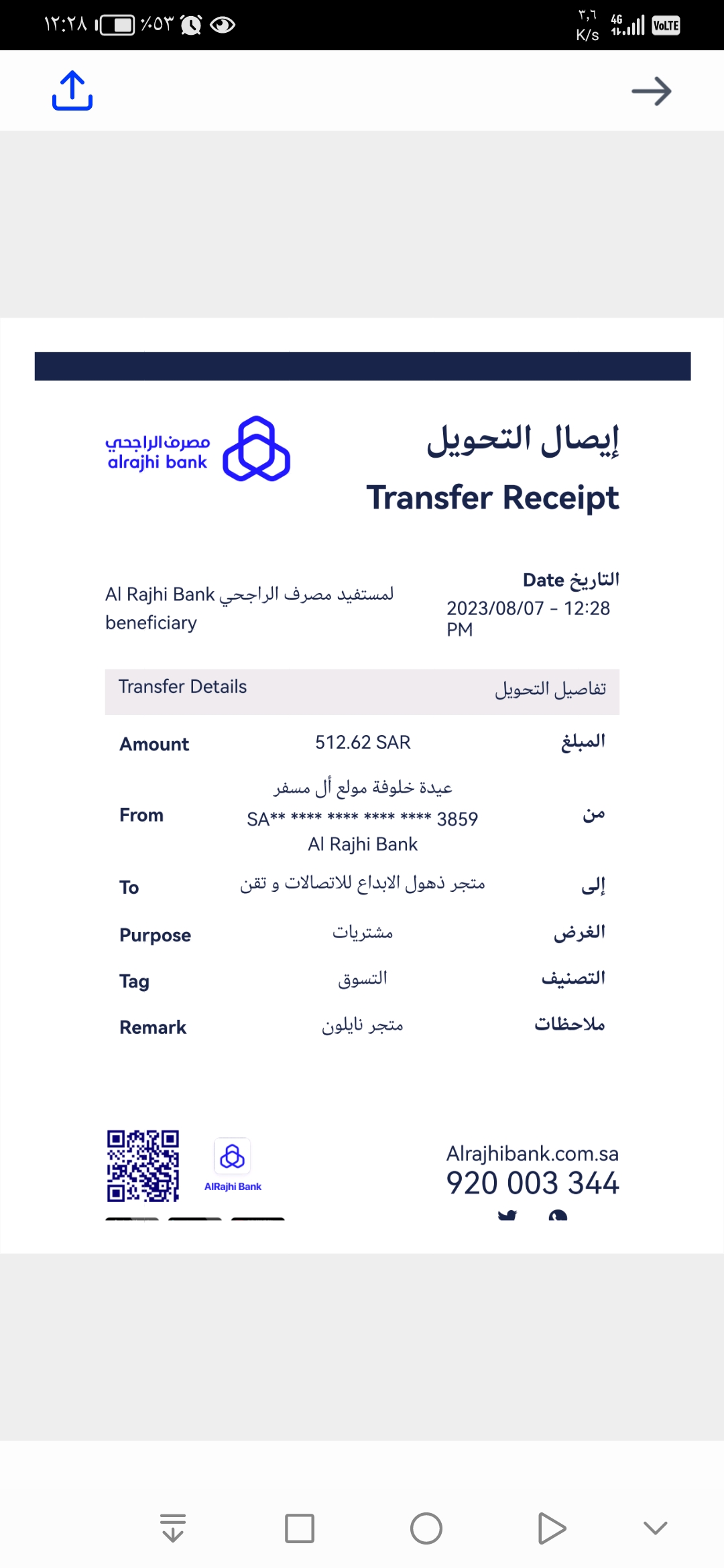Pull down notifications with the download-arrow icon

pyautogui.click(x=173, y=1528)
